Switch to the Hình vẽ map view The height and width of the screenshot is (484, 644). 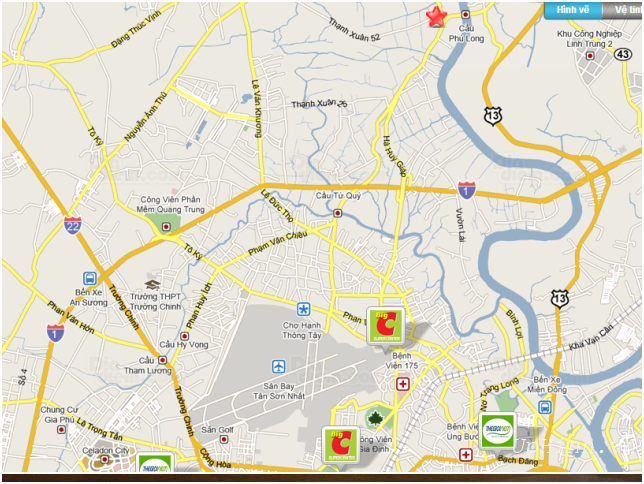click(573, 9)
